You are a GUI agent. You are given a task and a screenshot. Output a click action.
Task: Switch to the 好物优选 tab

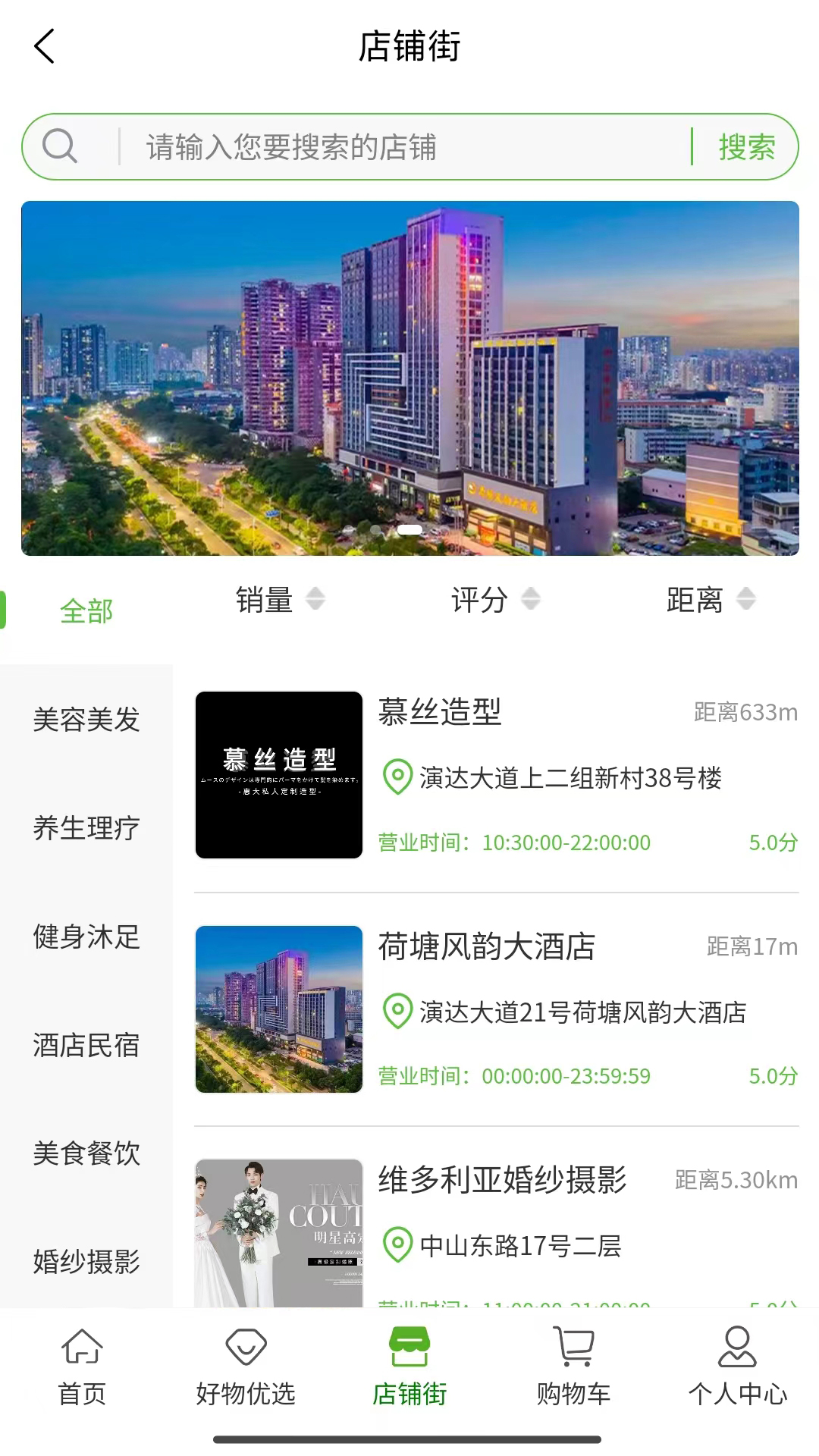pos(246,1366)
